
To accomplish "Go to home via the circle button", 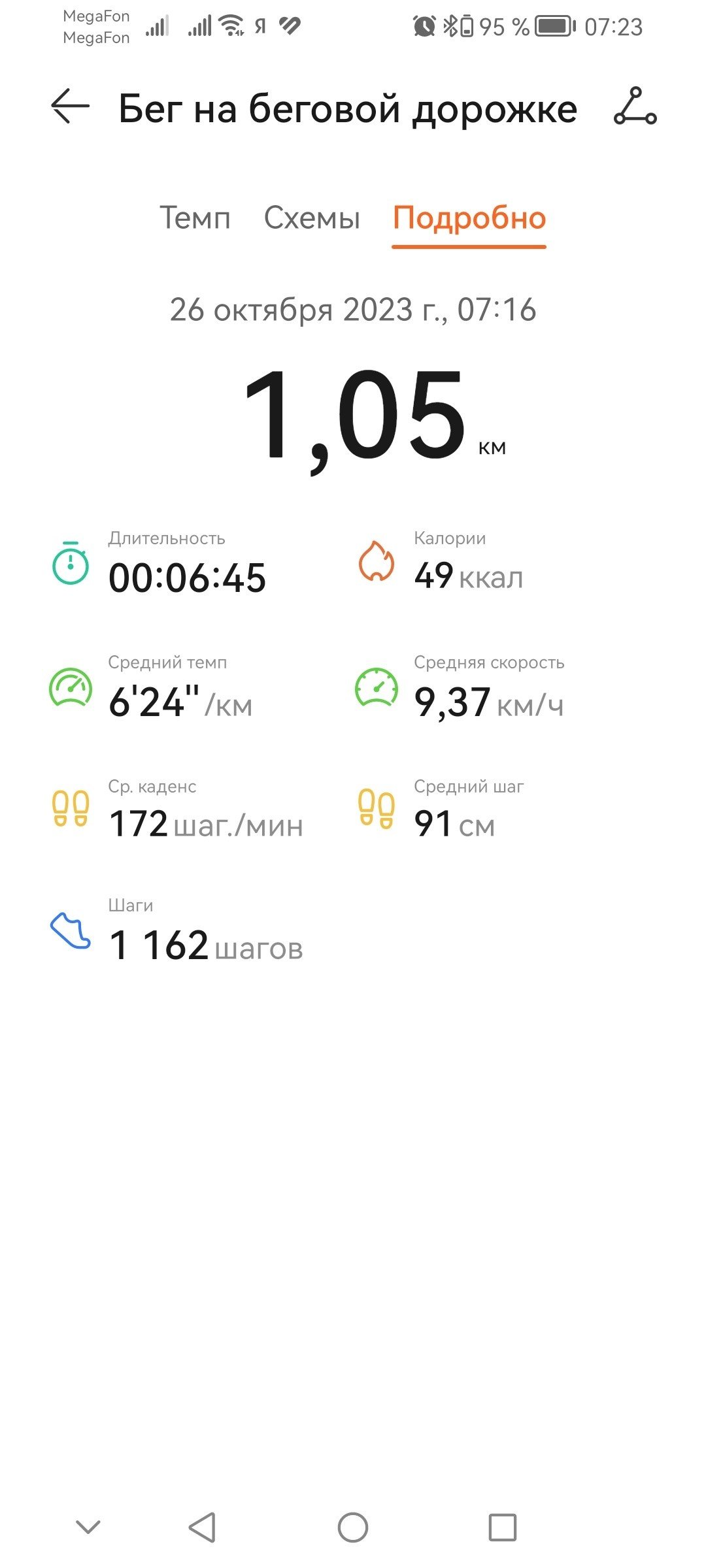I will coord(353,1527).
